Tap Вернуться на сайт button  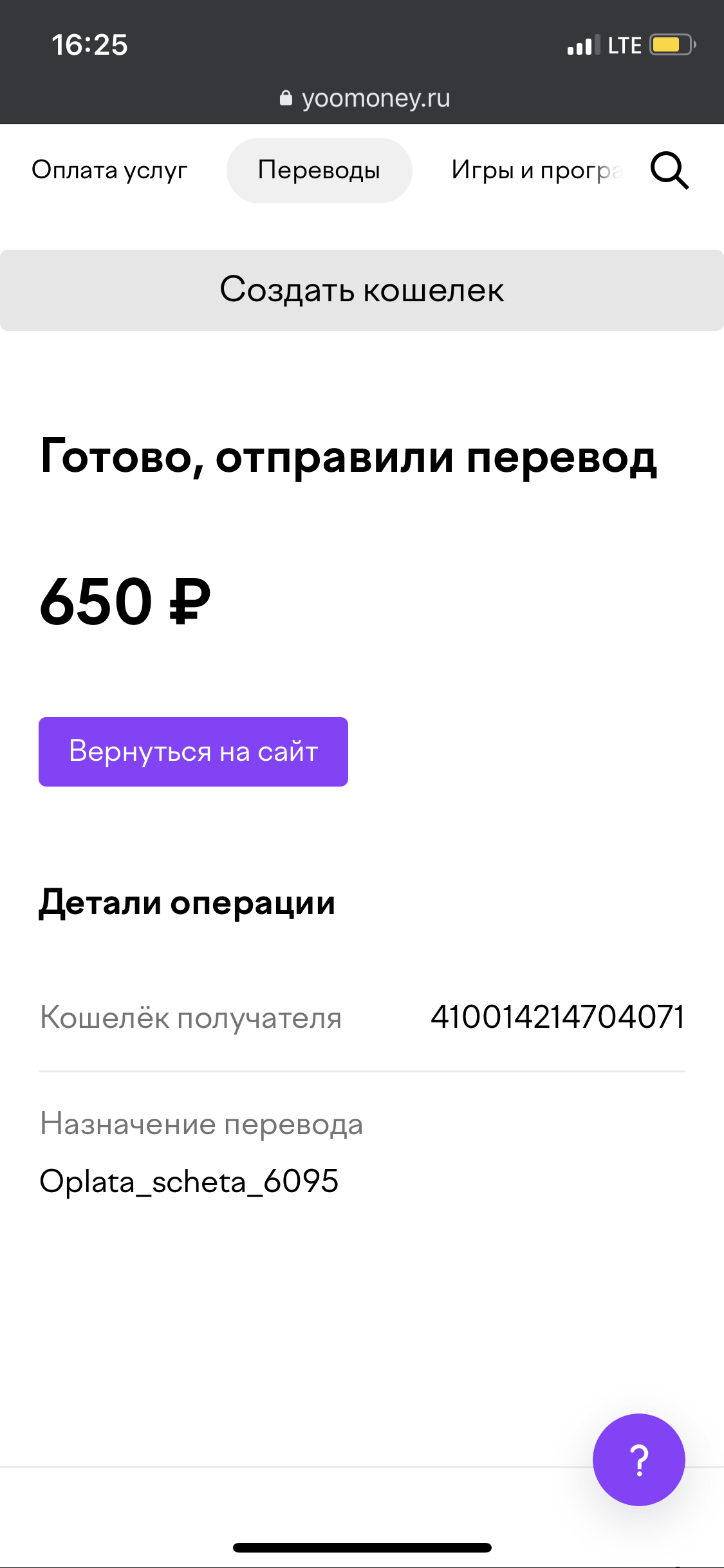click(193, 752)
